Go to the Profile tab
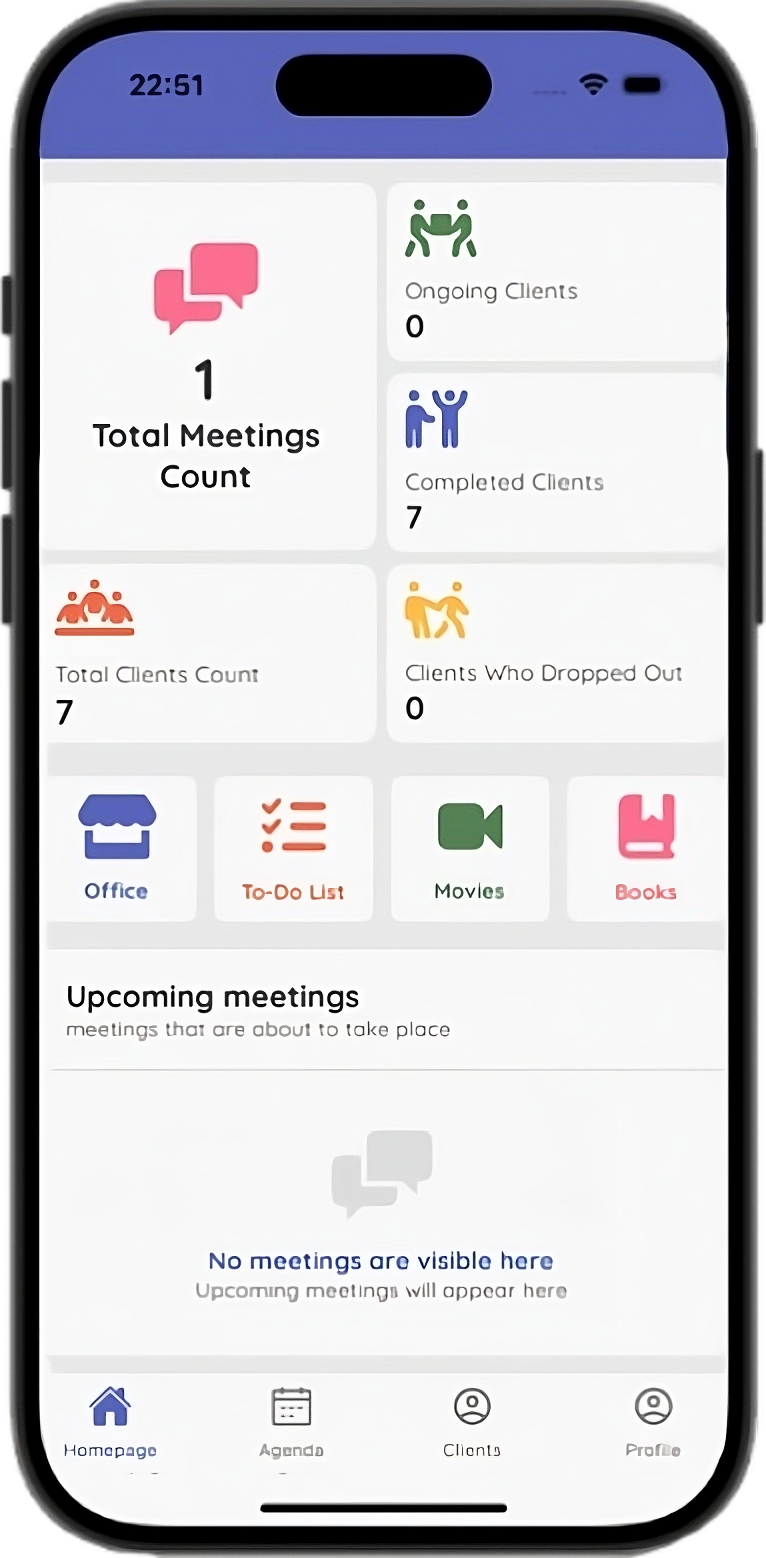The image size is (766, 1558). [653, 1421]
